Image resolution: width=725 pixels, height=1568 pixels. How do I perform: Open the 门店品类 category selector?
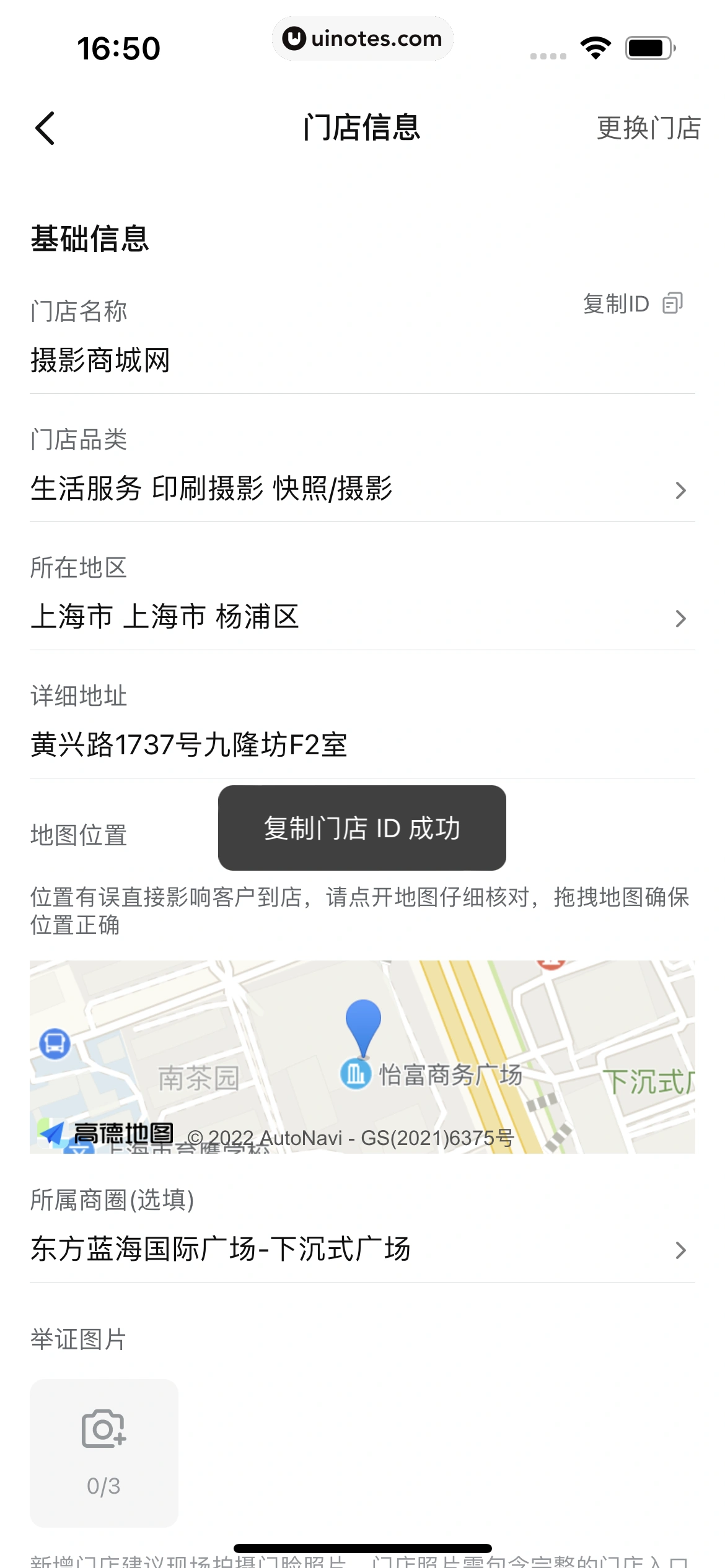point(362,490)
